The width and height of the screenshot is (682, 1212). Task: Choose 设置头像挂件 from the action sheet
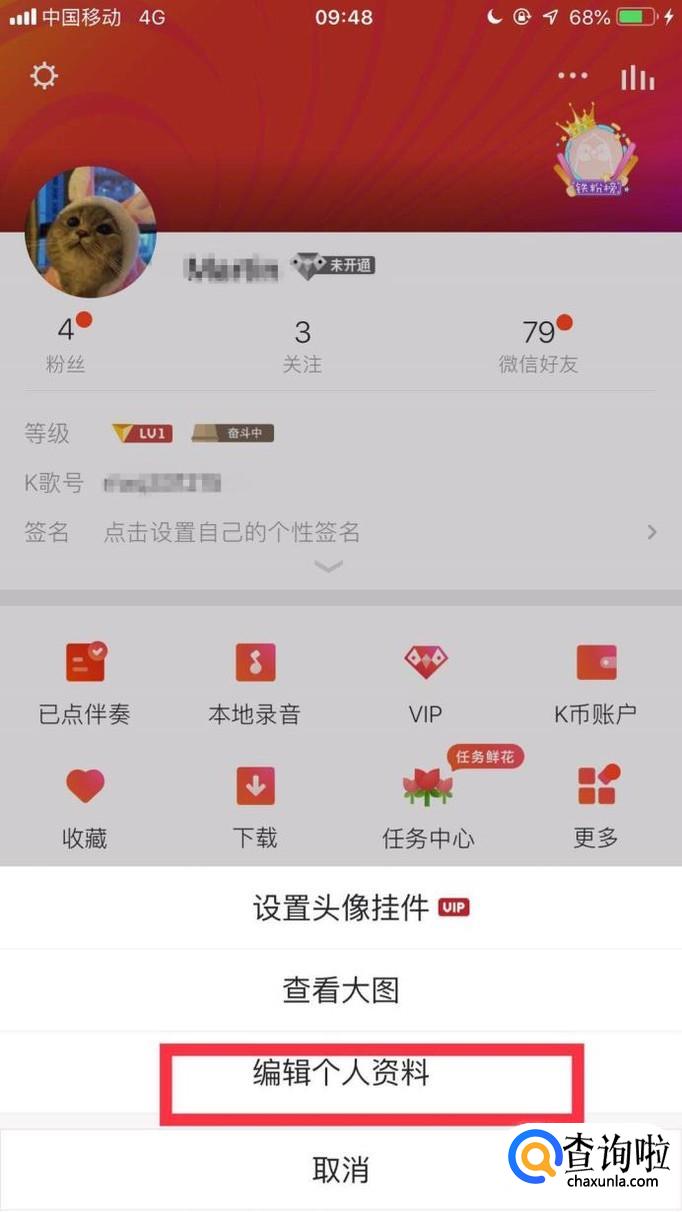tap(341, 908)
